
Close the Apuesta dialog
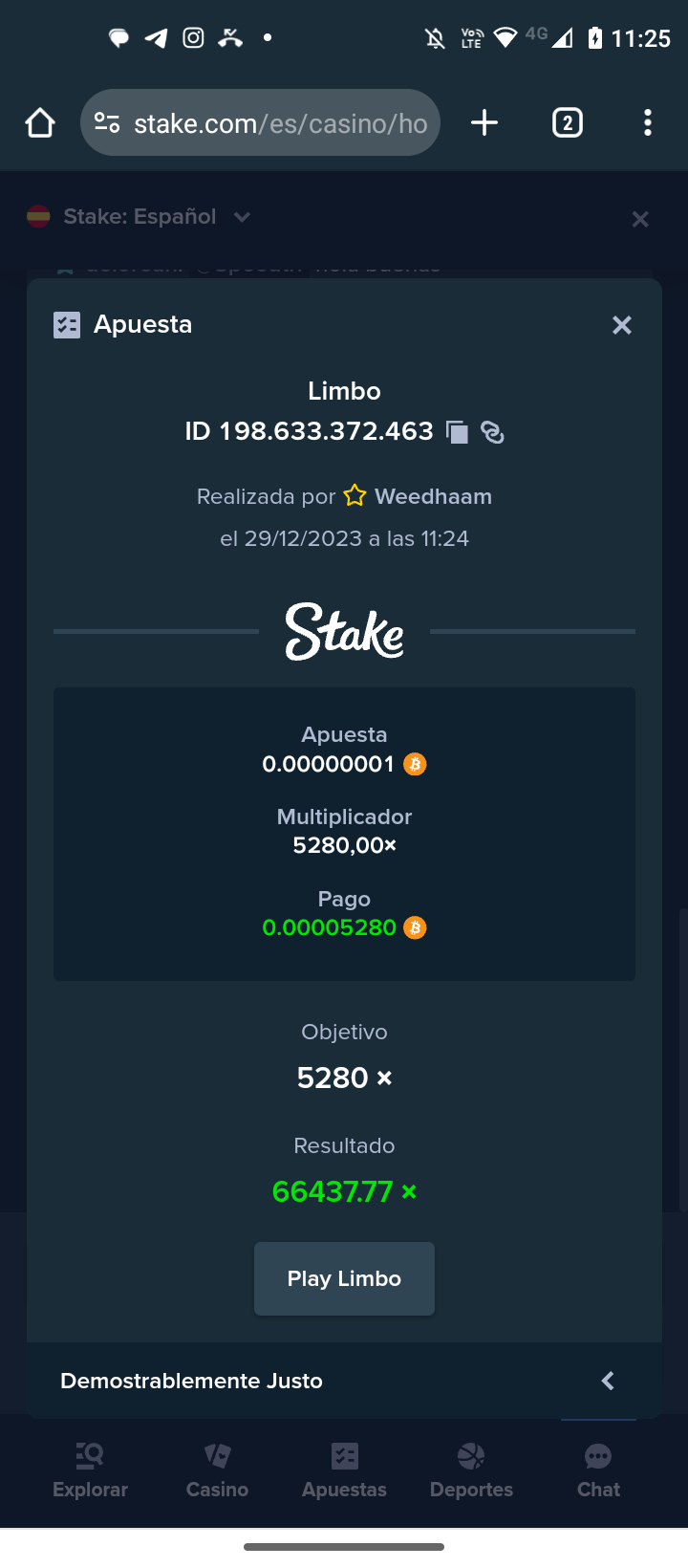pyautogui.click(x=621, y=325)
